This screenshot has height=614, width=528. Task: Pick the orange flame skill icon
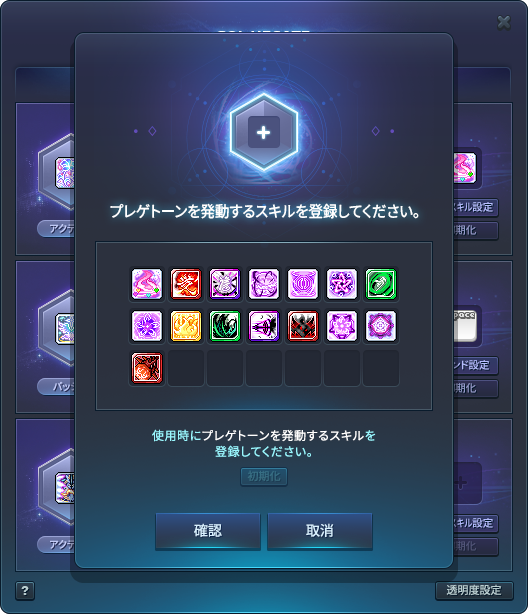click(186, 326)
